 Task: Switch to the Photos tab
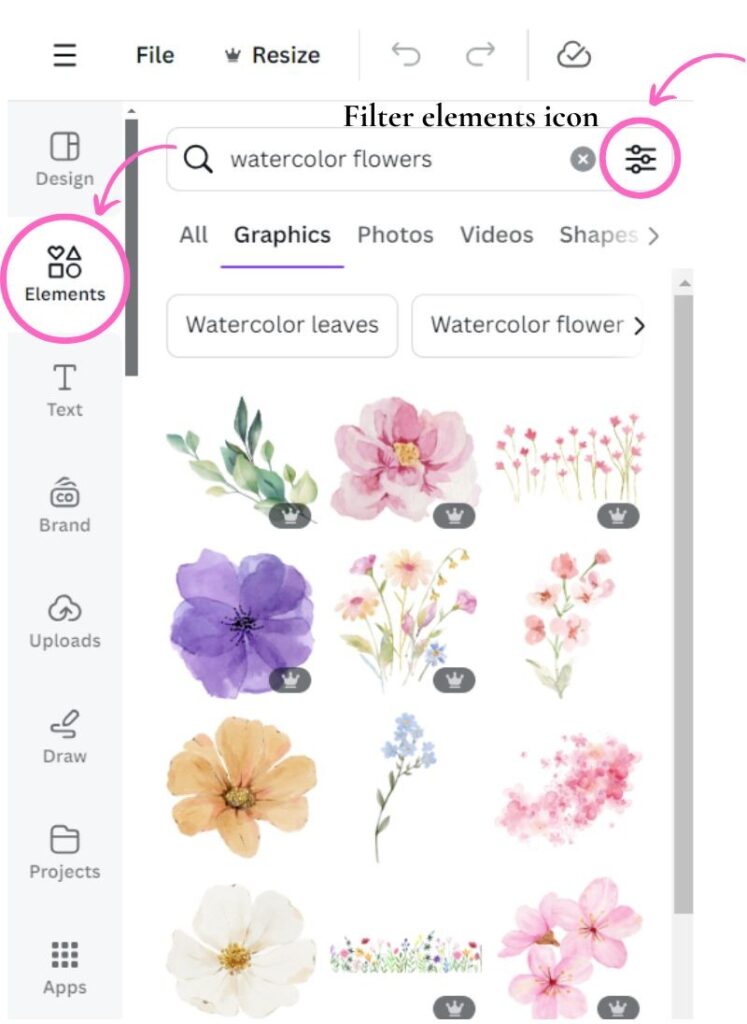[x=395, y=235]
